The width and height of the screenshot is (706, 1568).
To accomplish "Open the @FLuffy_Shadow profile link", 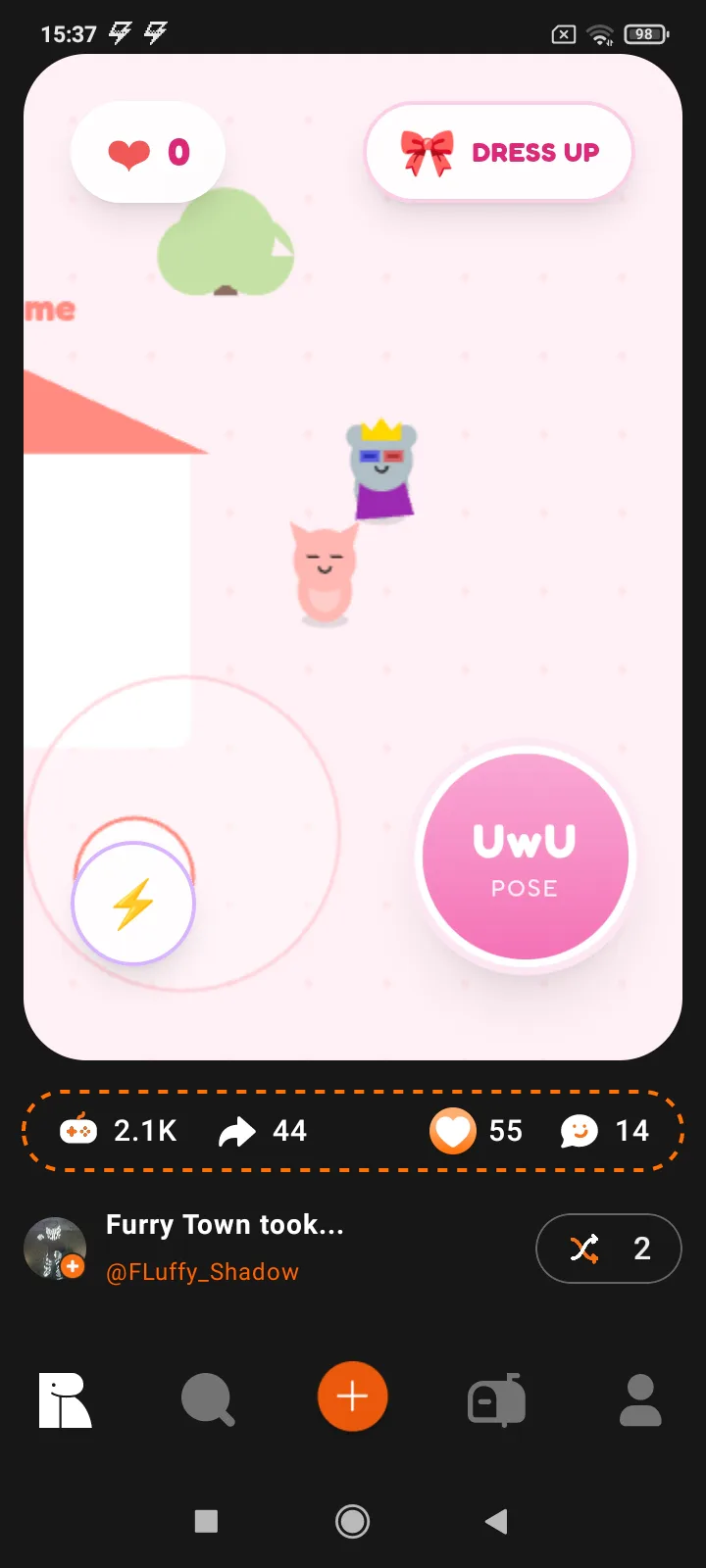I will pyautogui.click(x=202, y=1272).
